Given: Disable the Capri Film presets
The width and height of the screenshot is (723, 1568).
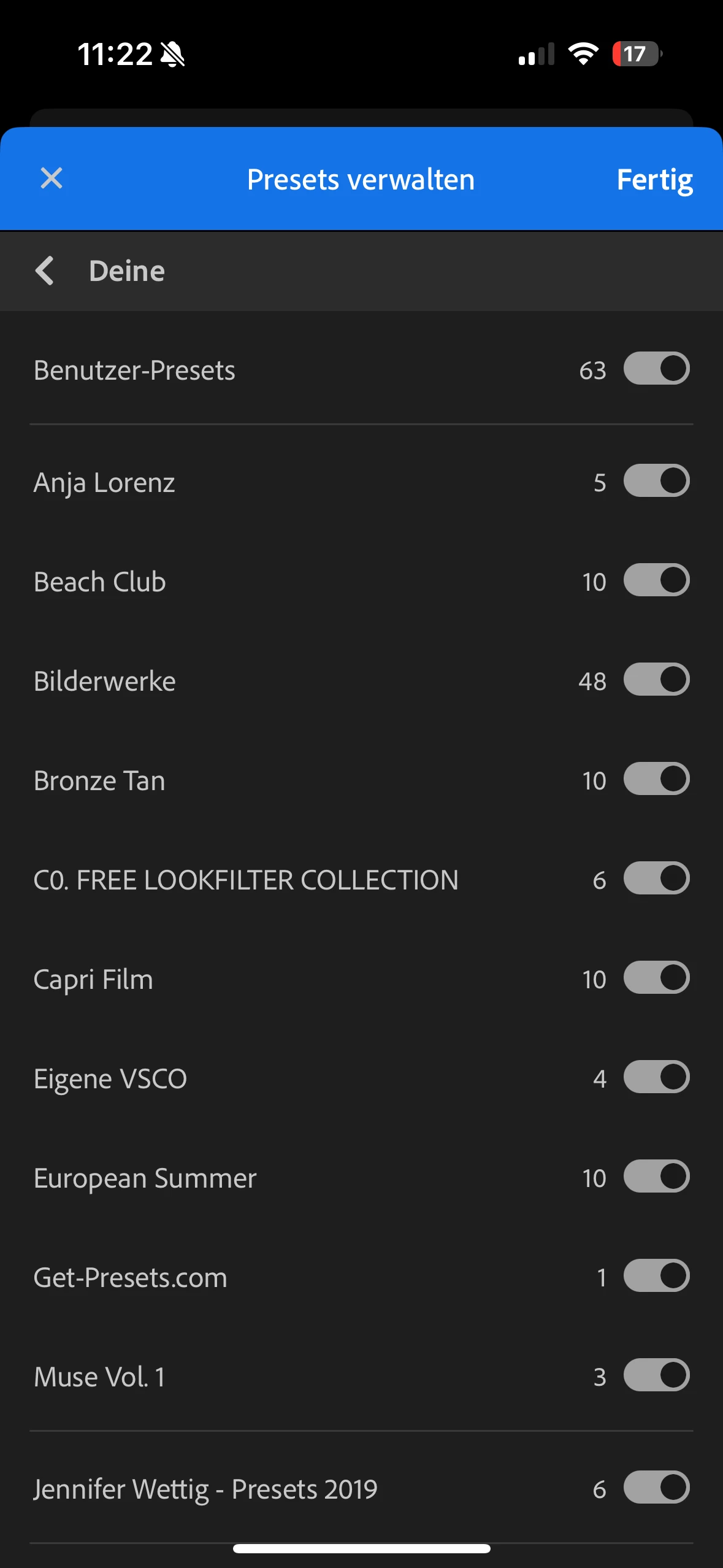Looking at the screenshot, I should pyautogui.click(x=656, y=978).
